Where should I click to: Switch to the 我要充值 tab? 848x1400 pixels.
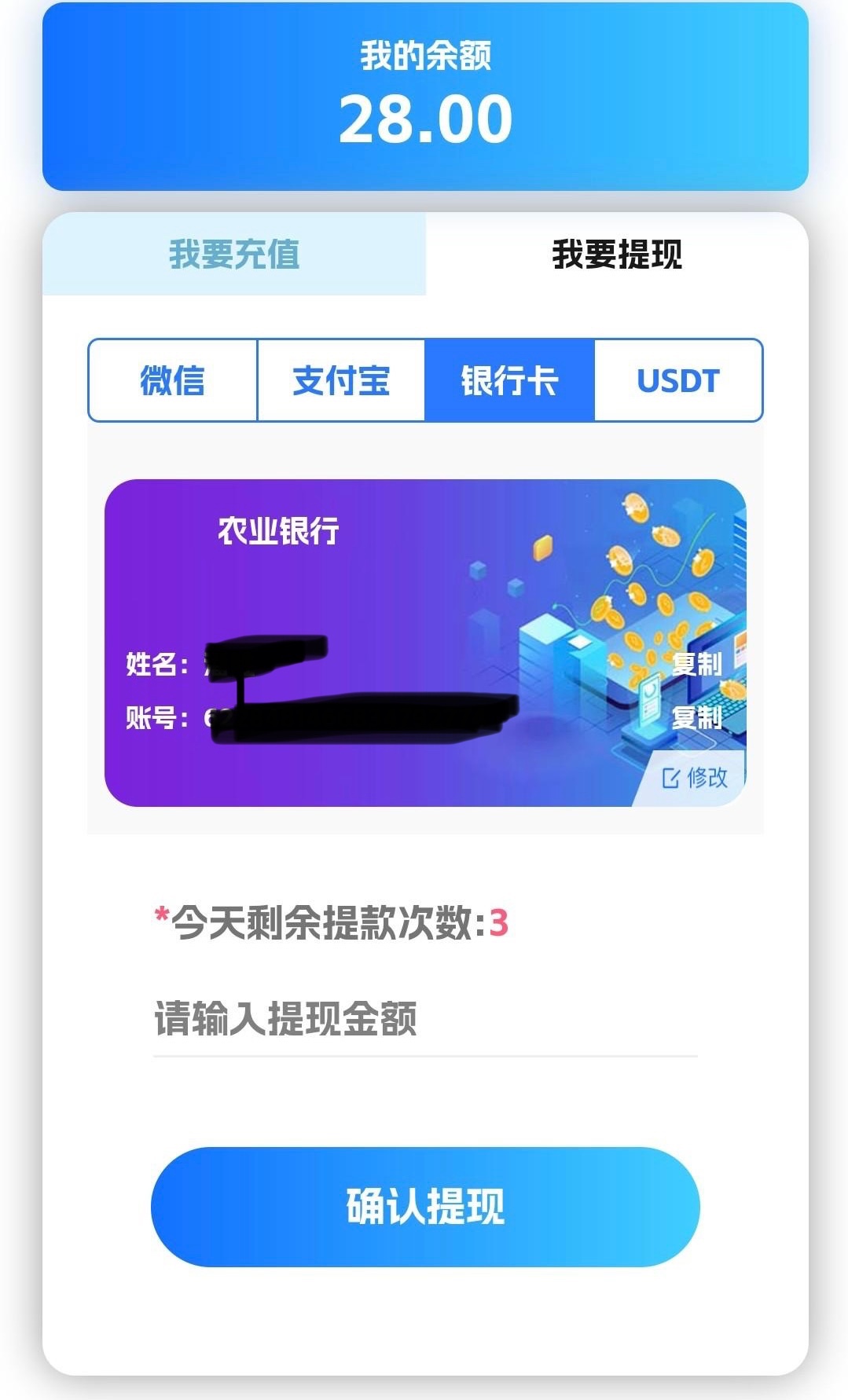click(x=234, y=255)
